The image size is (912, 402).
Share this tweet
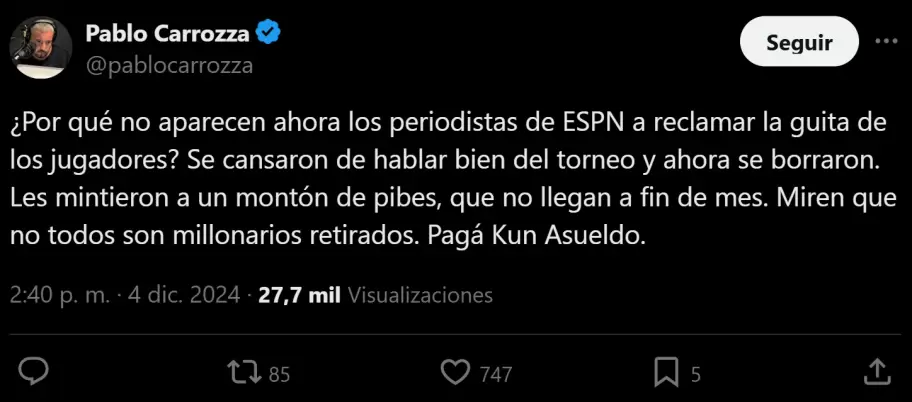click(x=877, y=372)
